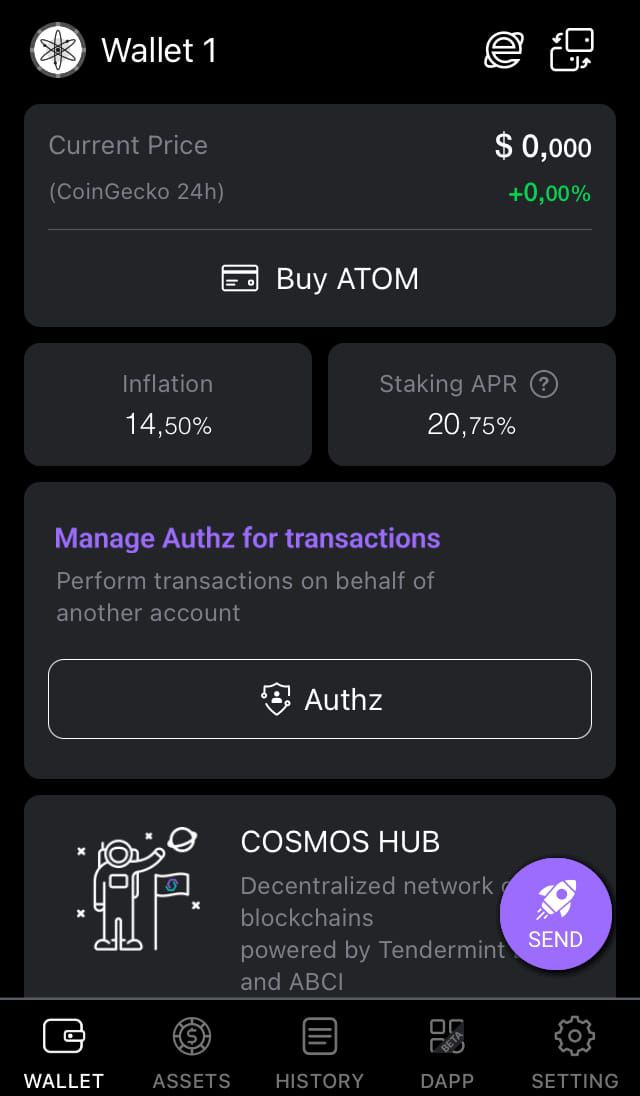Open the Setting tab

(574, 1053)
